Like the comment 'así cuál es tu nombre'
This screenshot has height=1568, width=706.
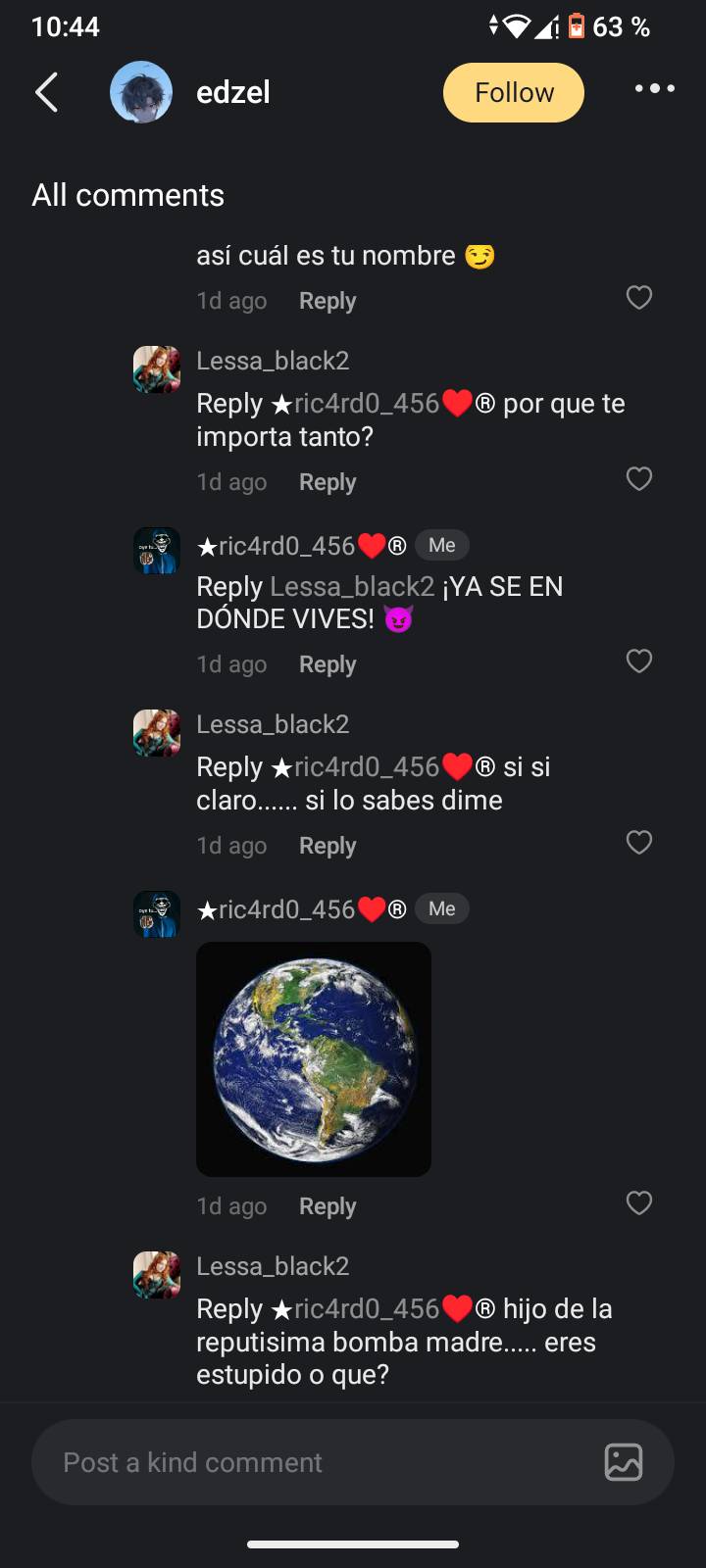click(639, 298)
